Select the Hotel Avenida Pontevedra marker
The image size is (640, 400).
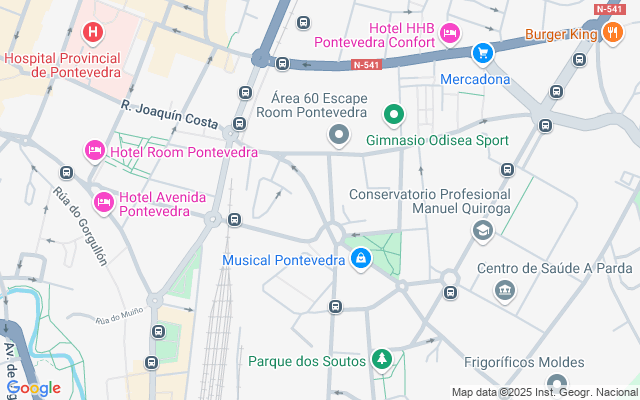coord(103,202)
